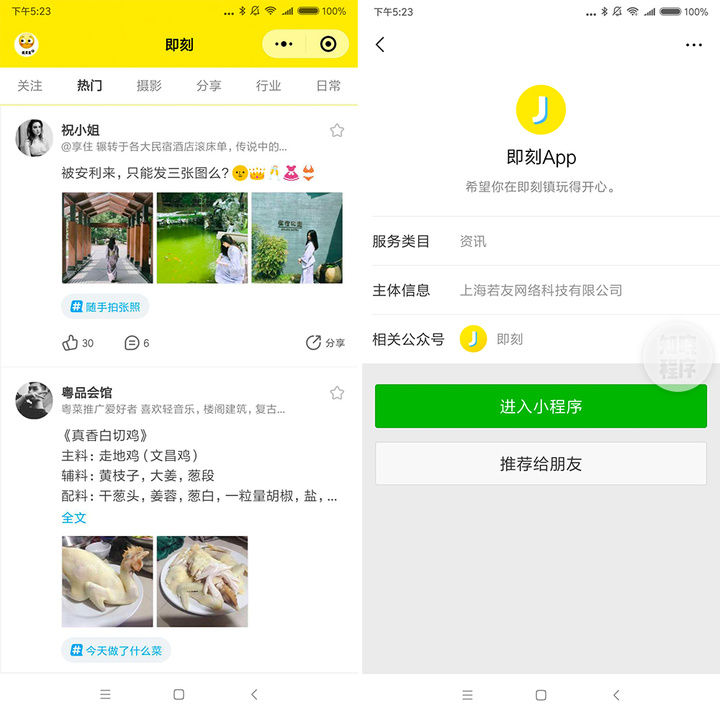
Task: Select the 行业 tab
Action: pyautogui.click(x=268, y=86)
